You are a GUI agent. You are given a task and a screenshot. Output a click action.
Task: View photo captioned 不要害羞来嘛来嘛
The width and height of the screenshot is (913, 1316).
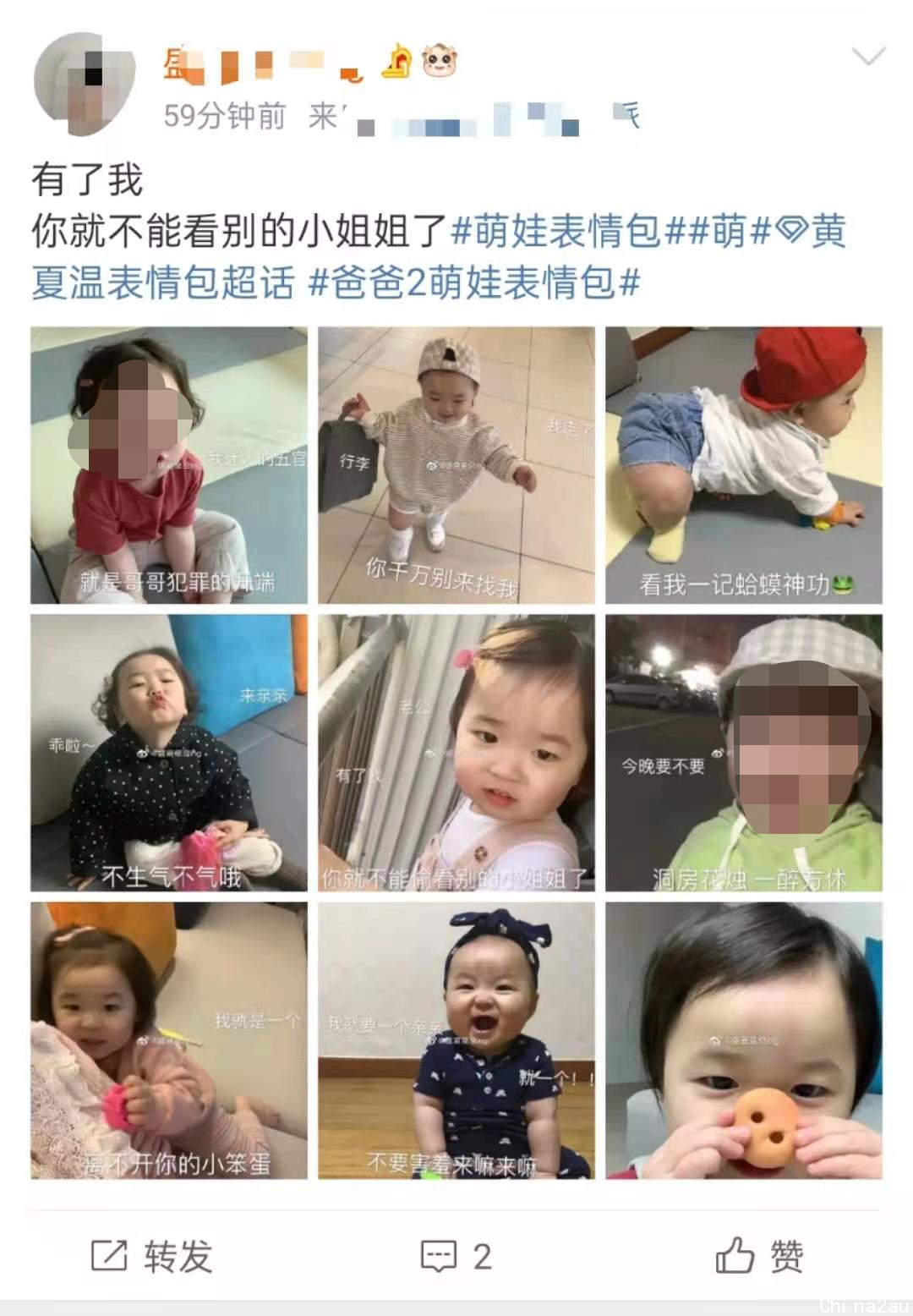pos(456,1040)
